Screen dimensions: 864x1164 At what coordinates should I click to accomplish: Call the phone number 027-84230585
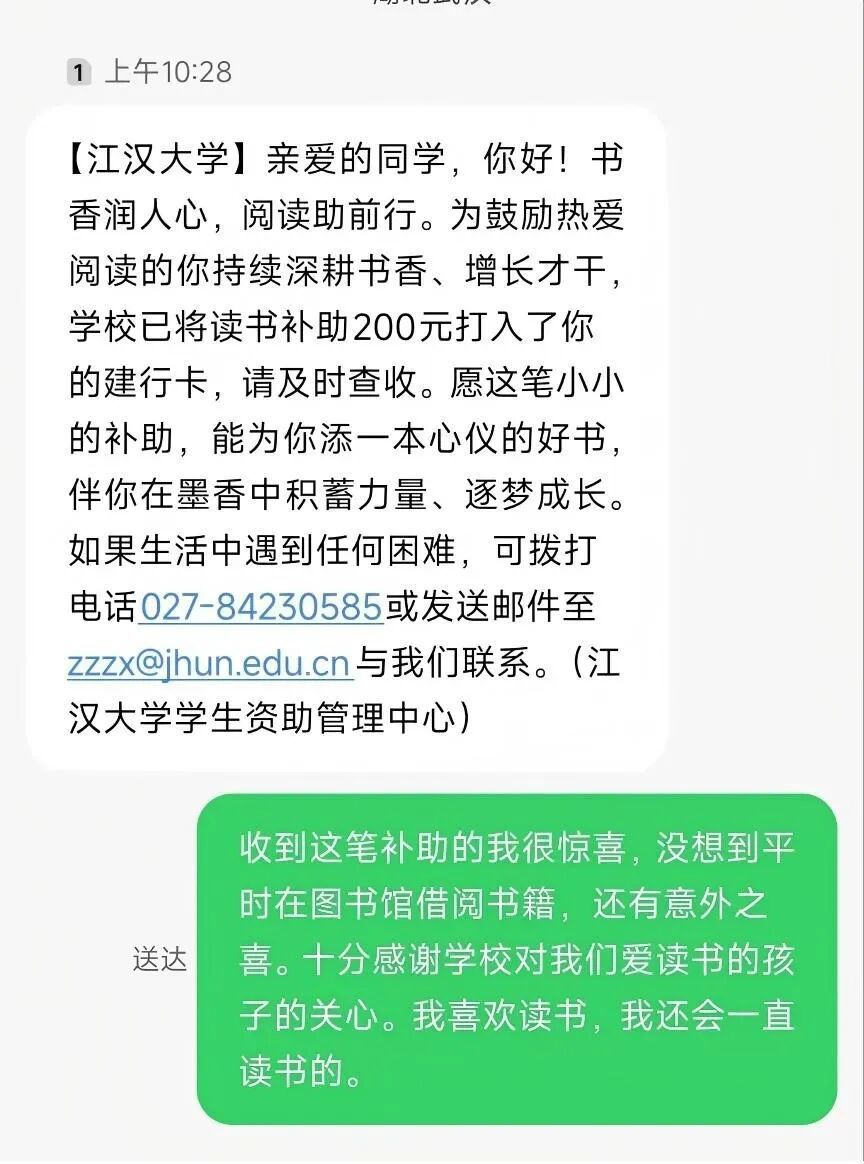(262, 607)
